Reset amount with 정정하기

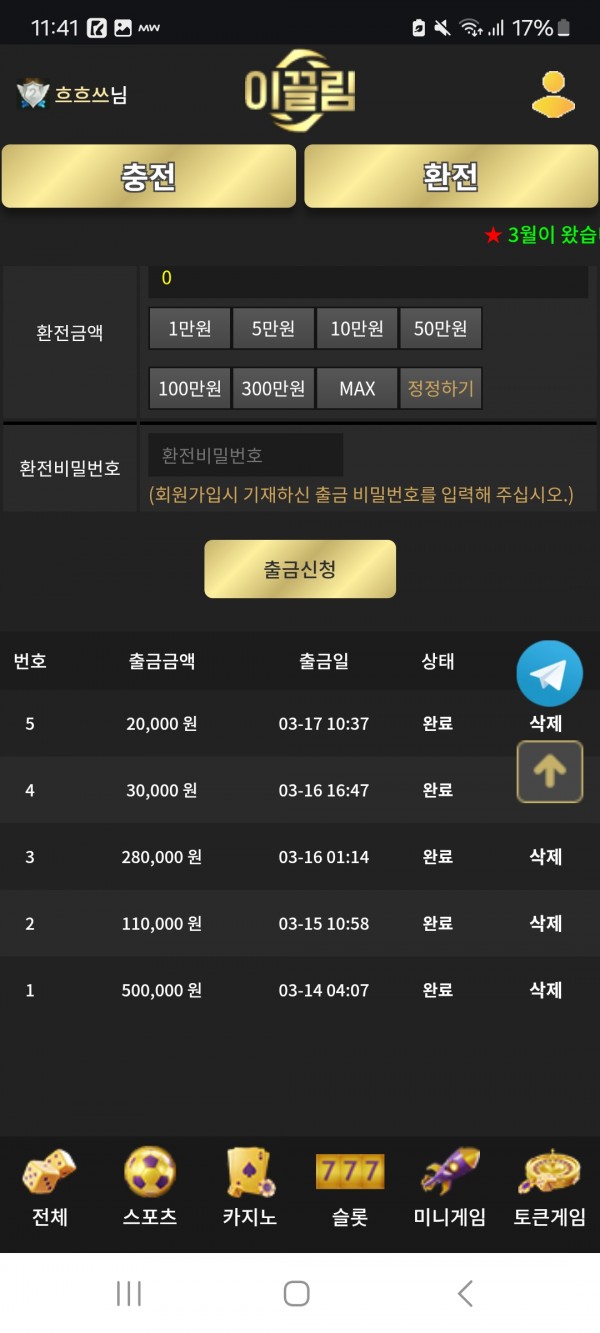coord(441,389)
